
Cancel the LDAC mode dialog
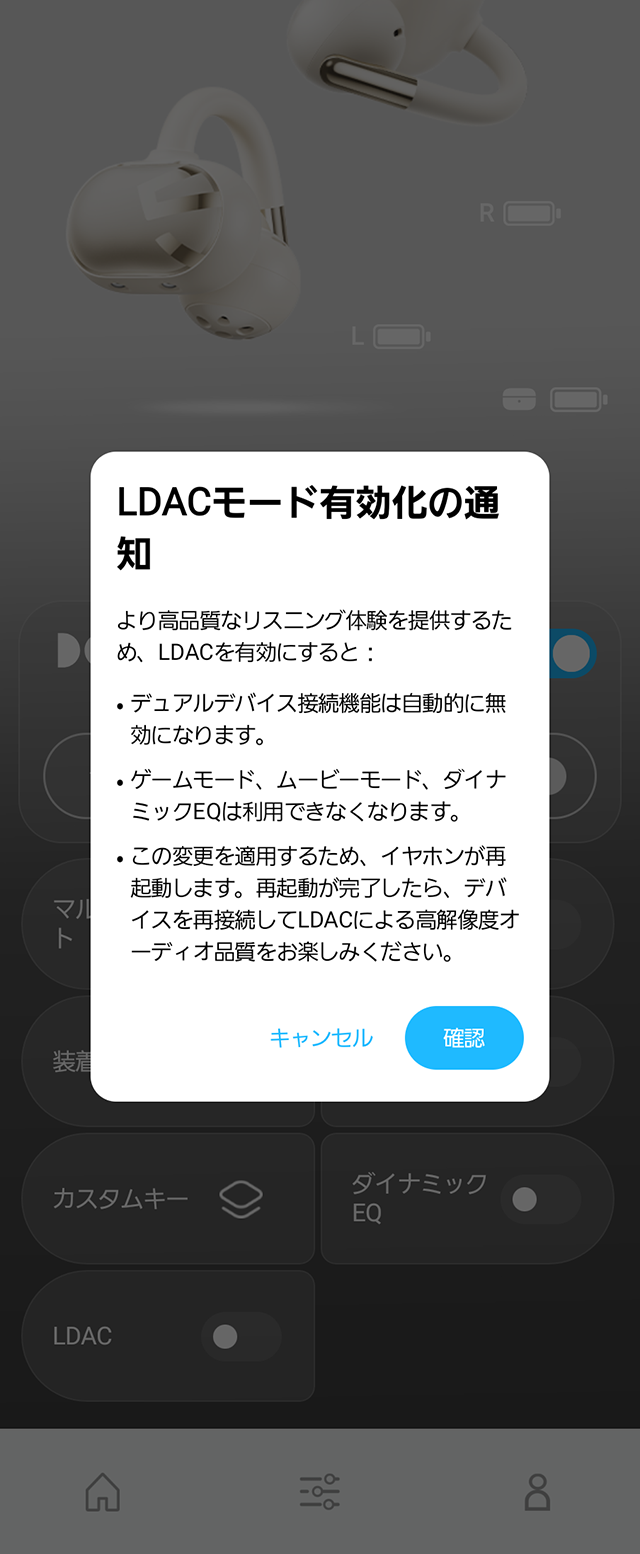[321, 1038]
